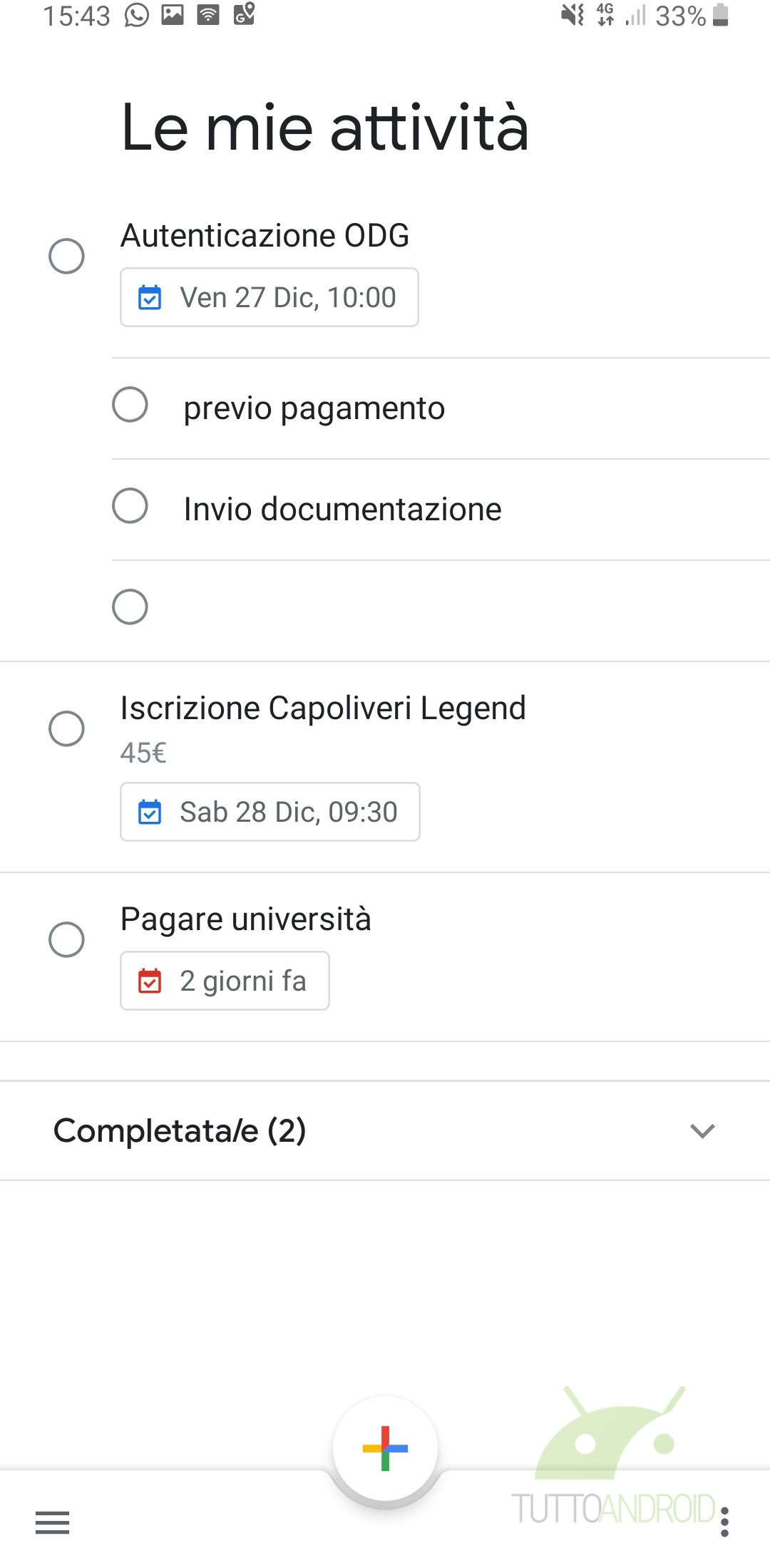Mark Iscrizione Capoliveri Legend as done
The height and width of the screenshot is (1568, 770).
click(x=66, y=728)
